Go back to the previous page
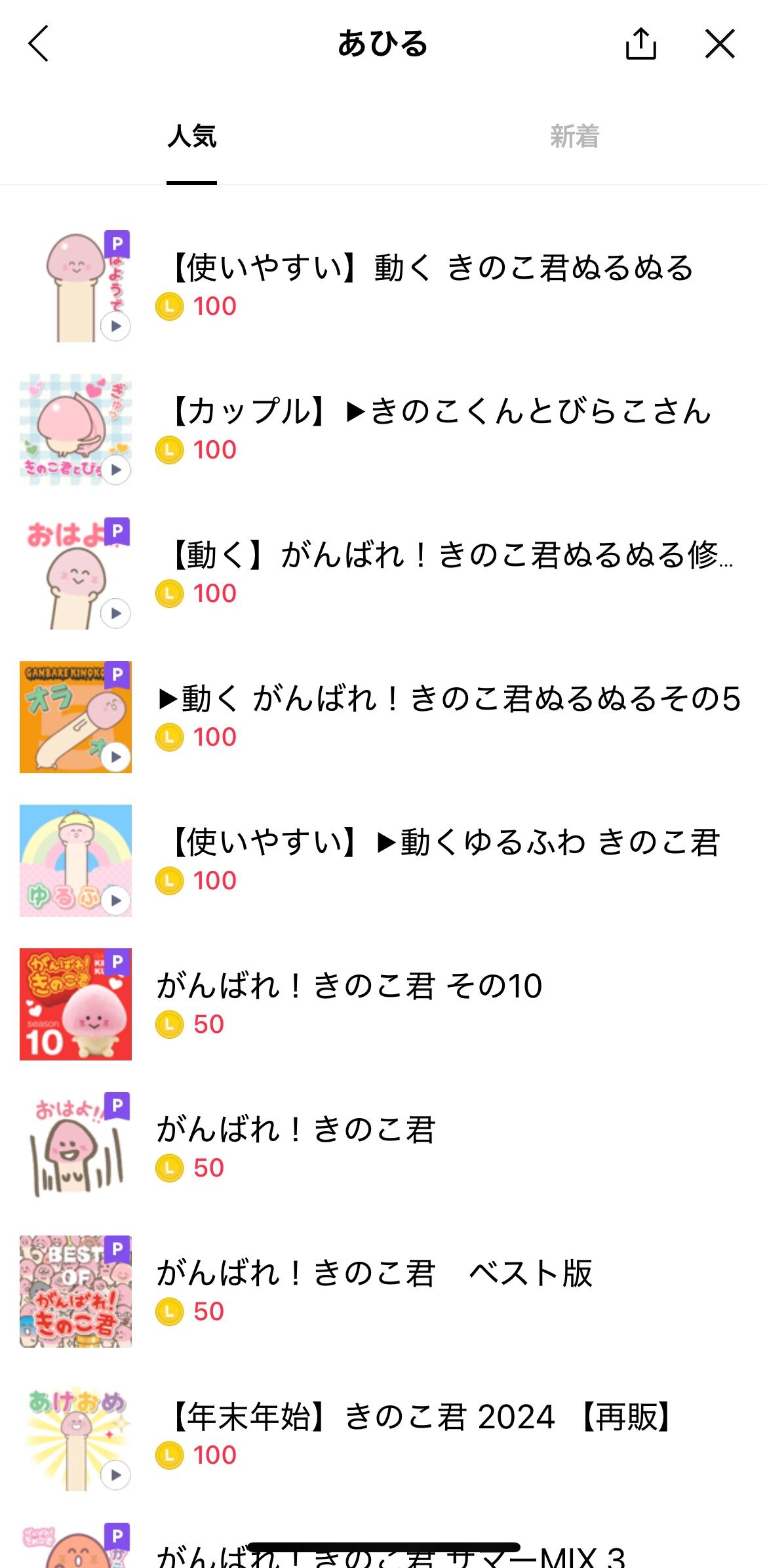The height and width of the screenshot is (1568, 767). [39, 44]
